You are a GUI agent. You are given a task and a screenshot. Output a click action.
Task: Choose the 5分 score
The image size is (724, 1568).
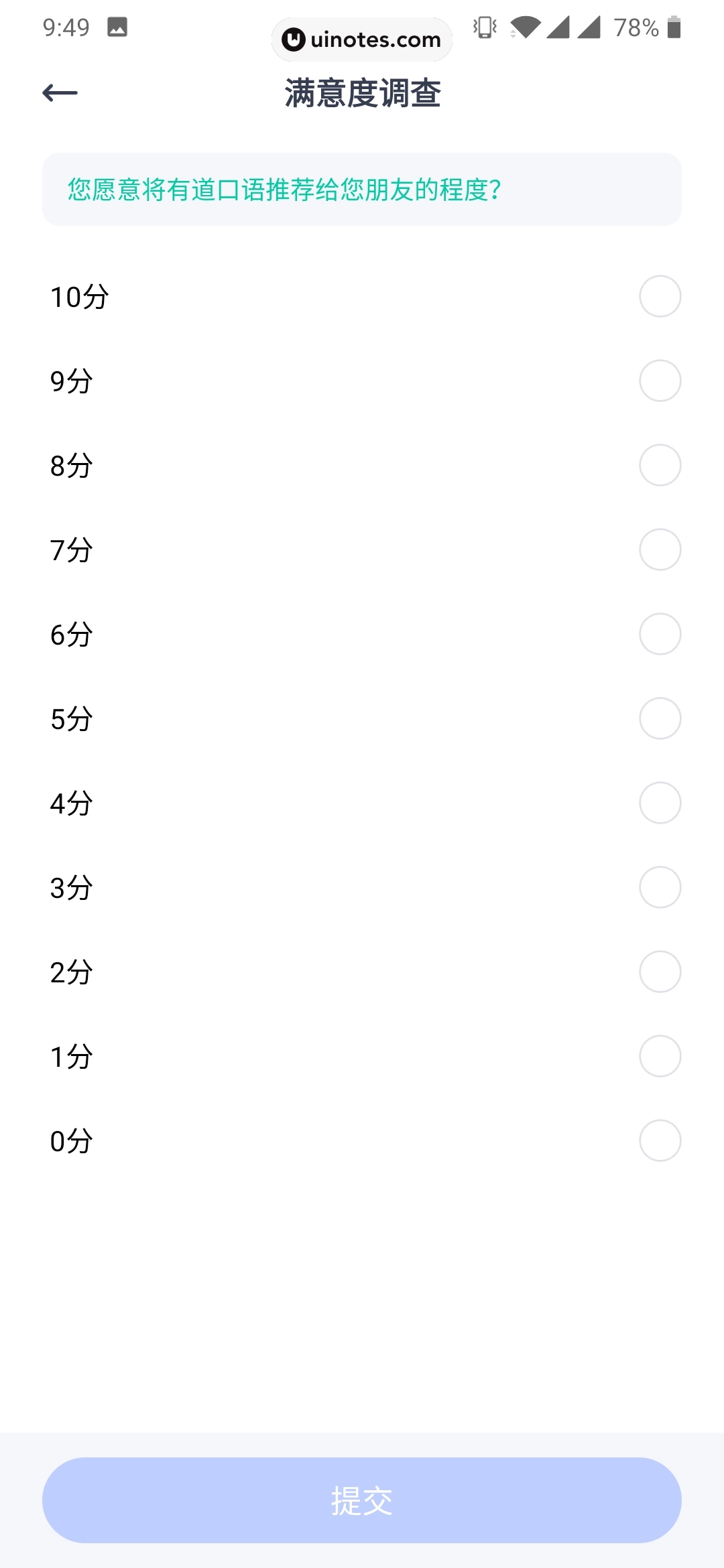coord(660,718)
